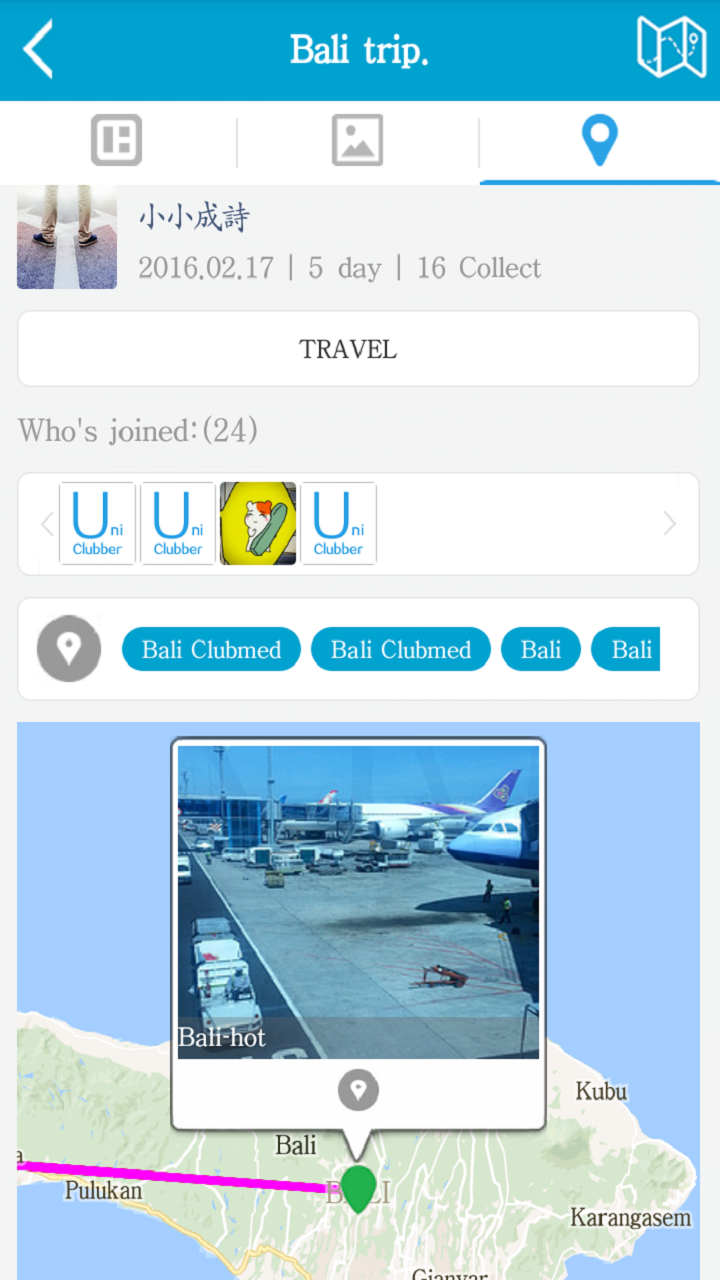Image resolution: width=720 pixels, height=1280 pixels.
Task: Select the green map pin on Bali
Action: point(357,1189)
